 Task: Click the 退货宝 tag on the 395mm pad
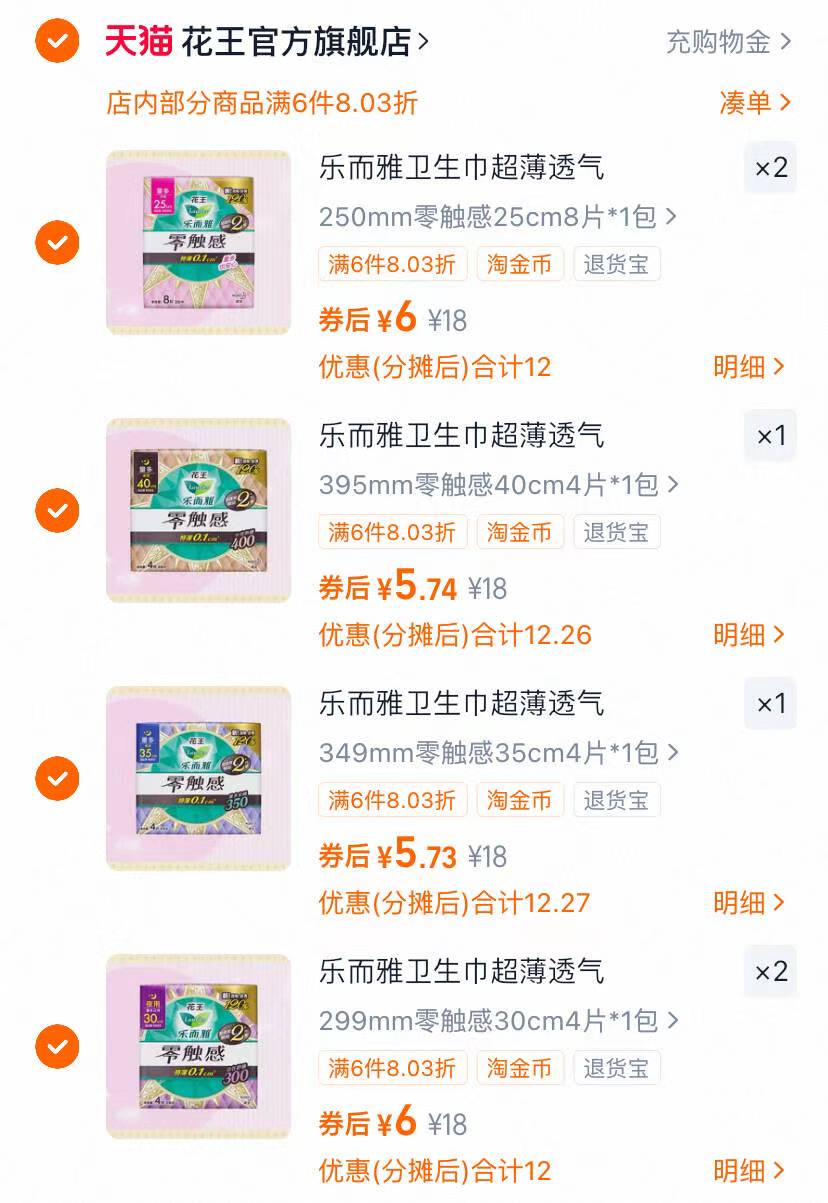(617, 531)
